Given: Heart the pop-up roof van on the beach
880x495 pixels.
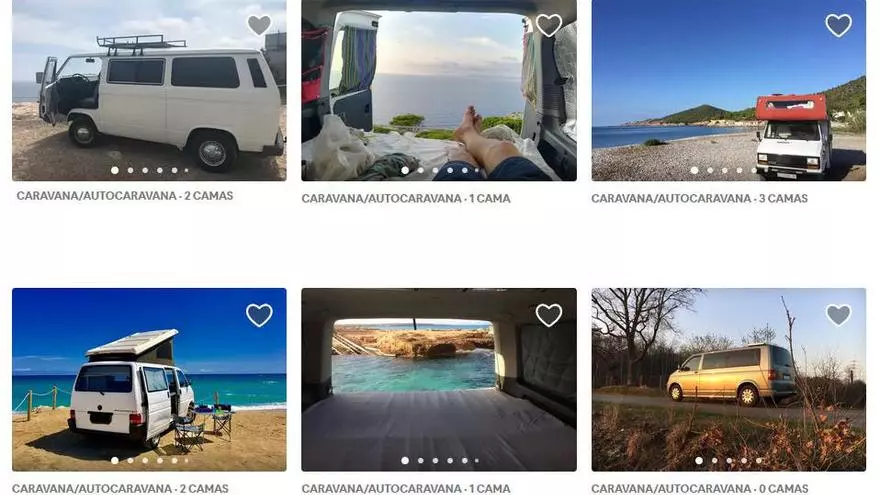Looking at the screenshot, I should coord(259,316).
